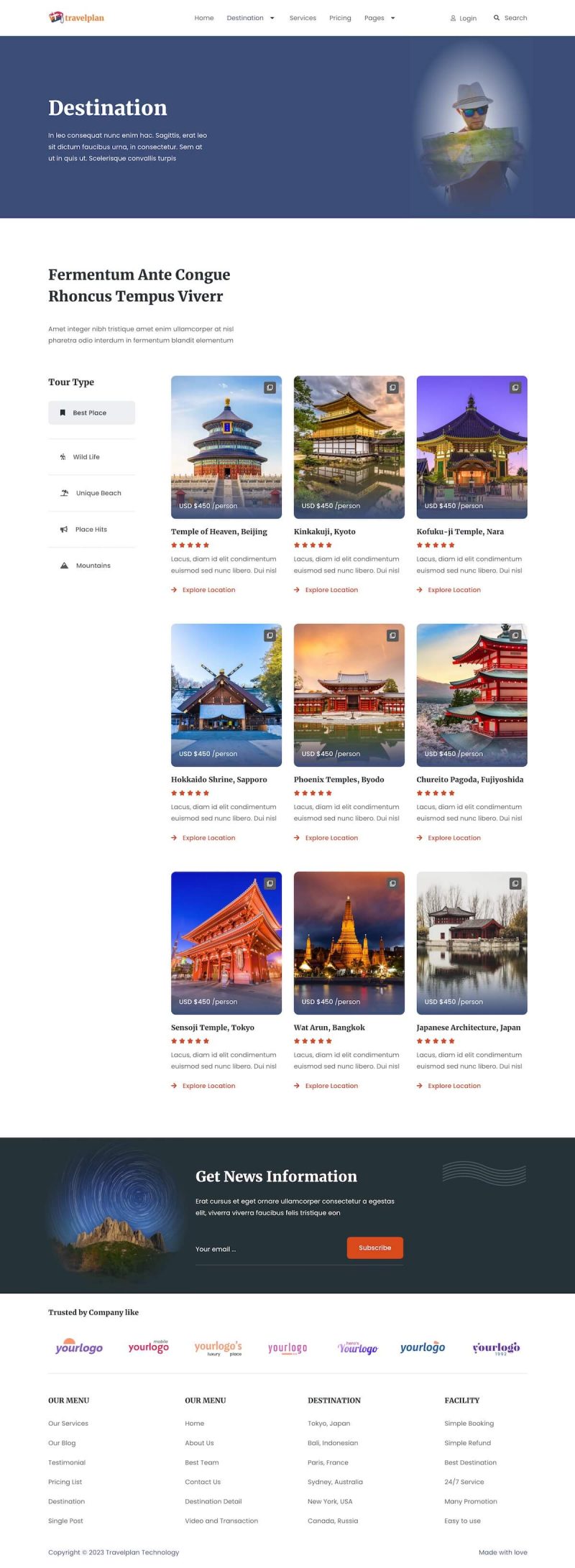Open the Temple of Heaven, Beijing card
This screenshot has height=1568, width=575.
(x=218, y=532)
